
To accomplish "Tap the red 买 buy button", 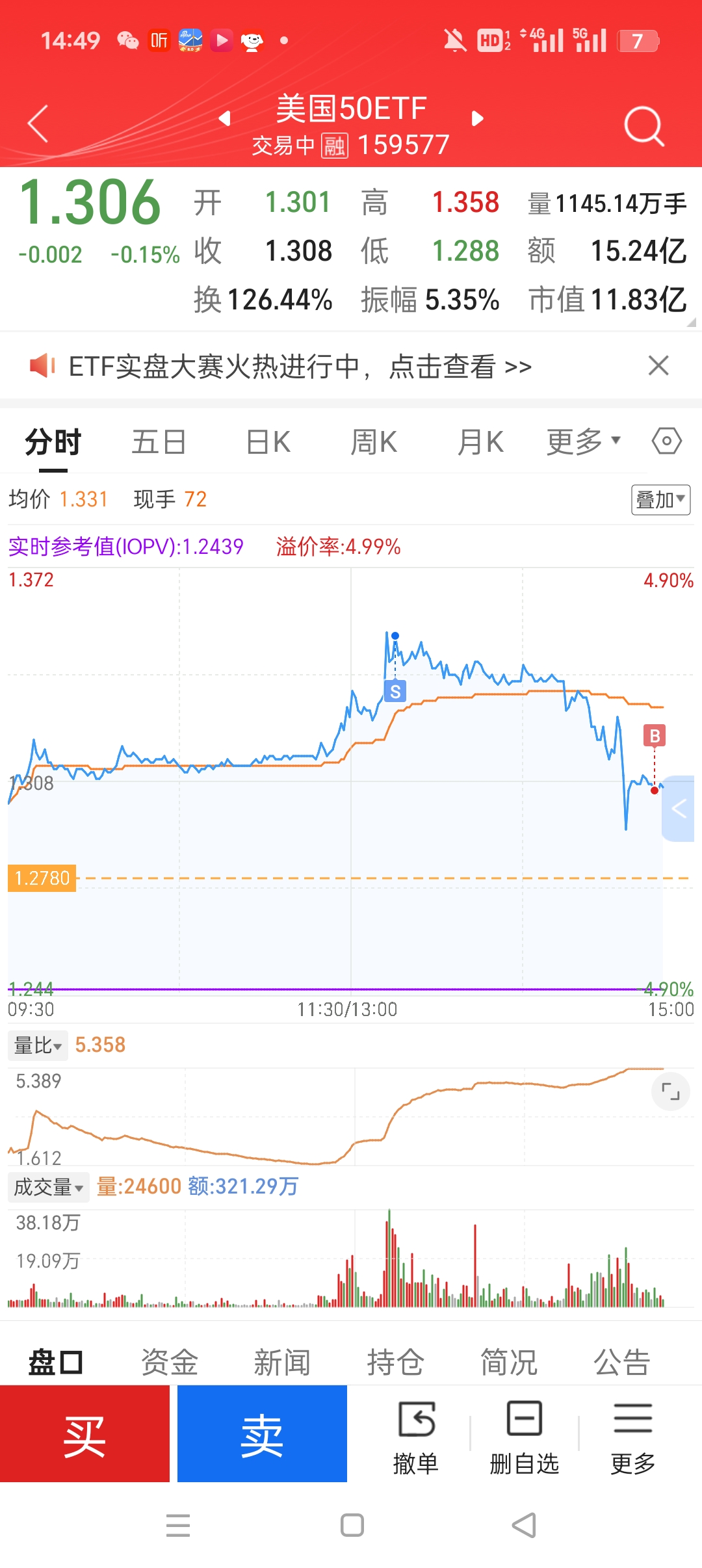I will tap(84, 1434).
